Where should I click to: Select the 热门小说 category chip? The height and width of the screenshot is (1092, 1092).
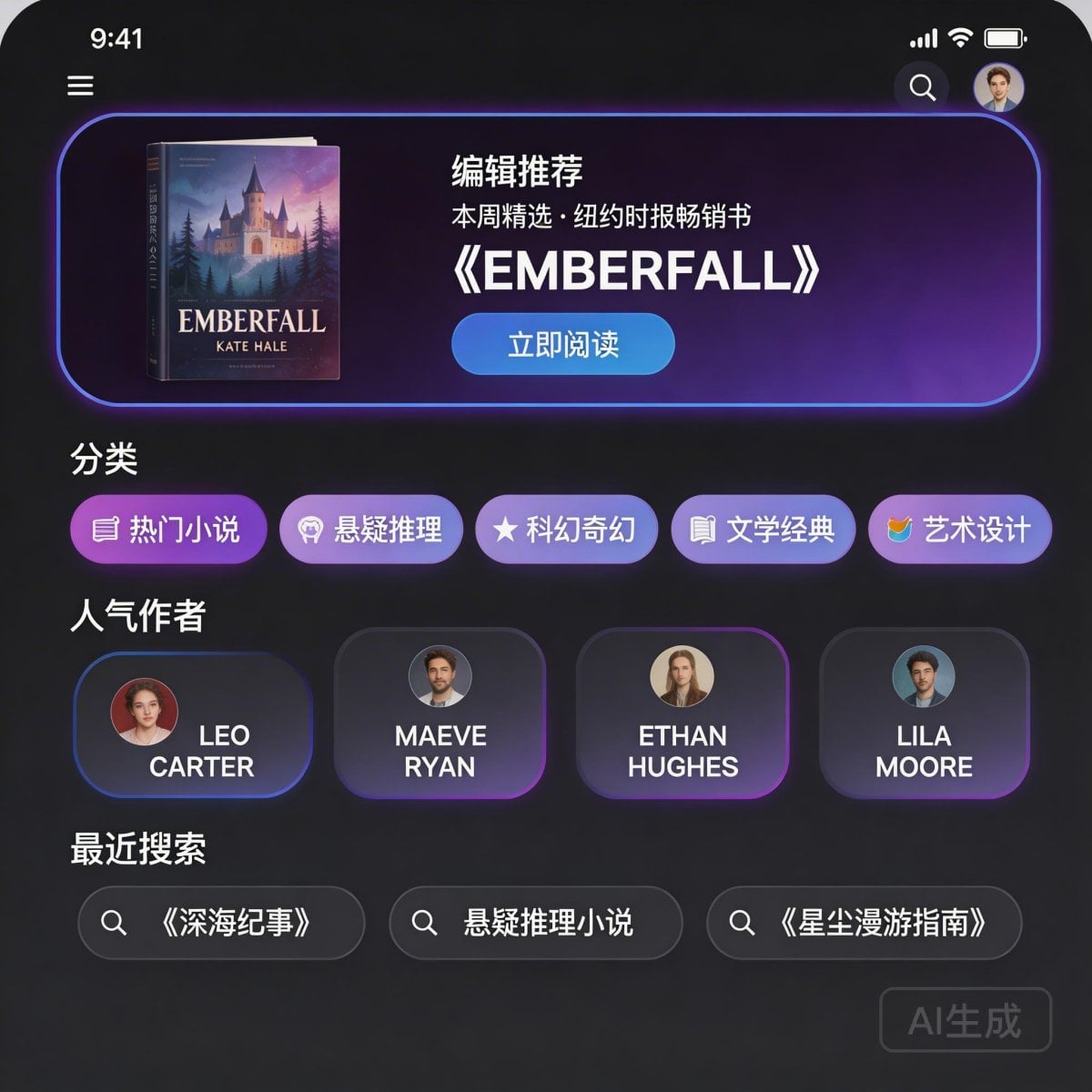pyautogui.click(x=167, y=530)
